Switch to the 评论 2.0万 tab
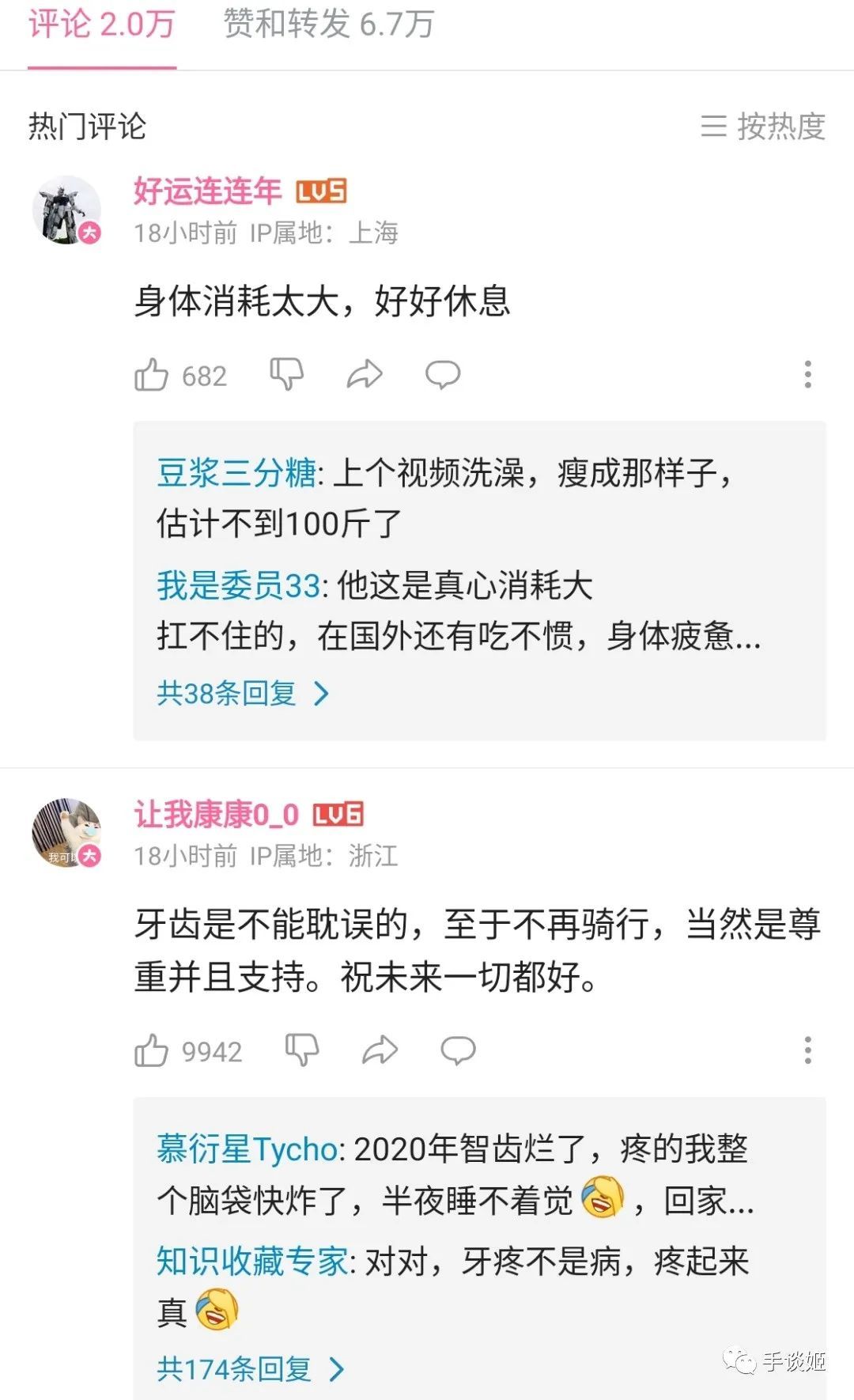The height and width of the screenshot is (1400, 854). pyautogui.click(x=101, y=25)
